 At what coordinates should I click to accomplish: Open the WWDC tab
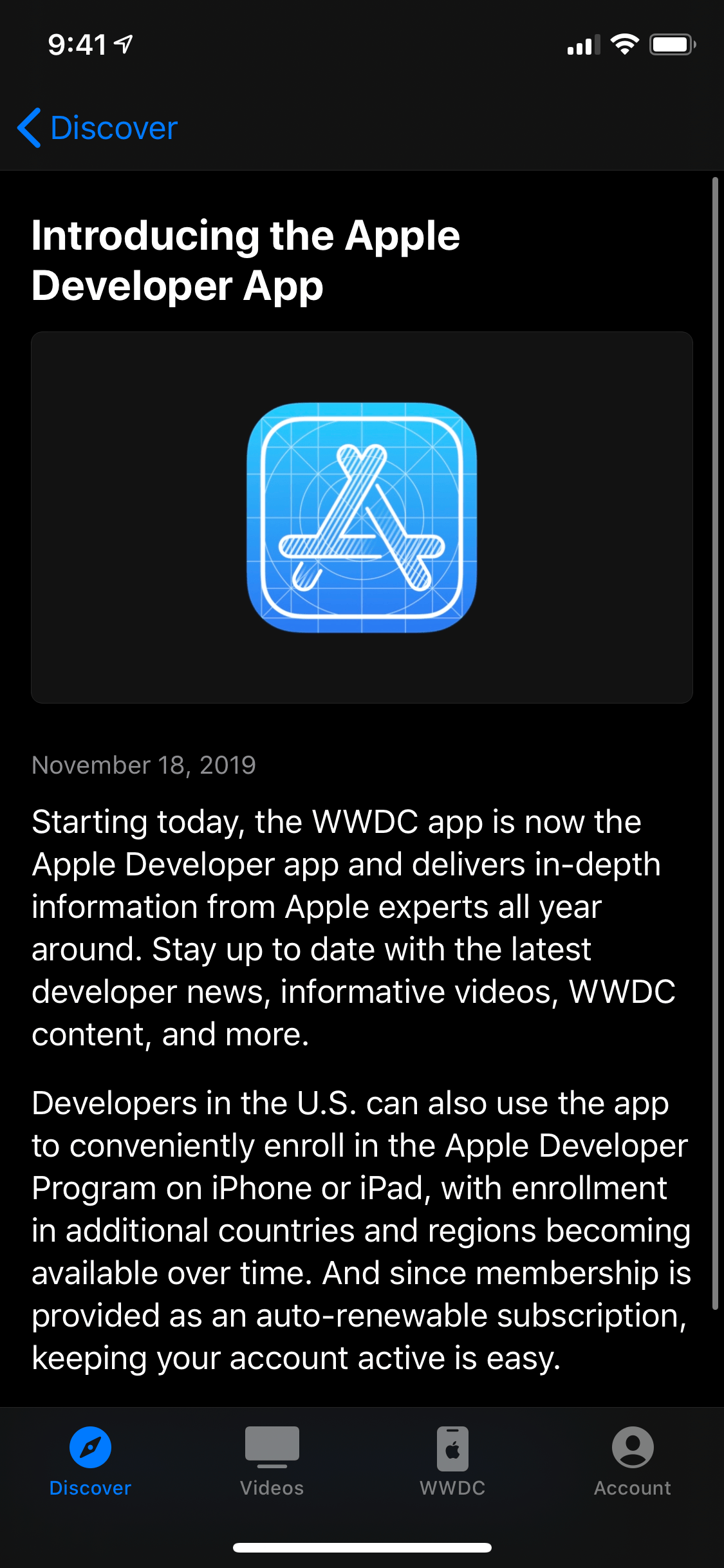click(x=452, y=1461)
